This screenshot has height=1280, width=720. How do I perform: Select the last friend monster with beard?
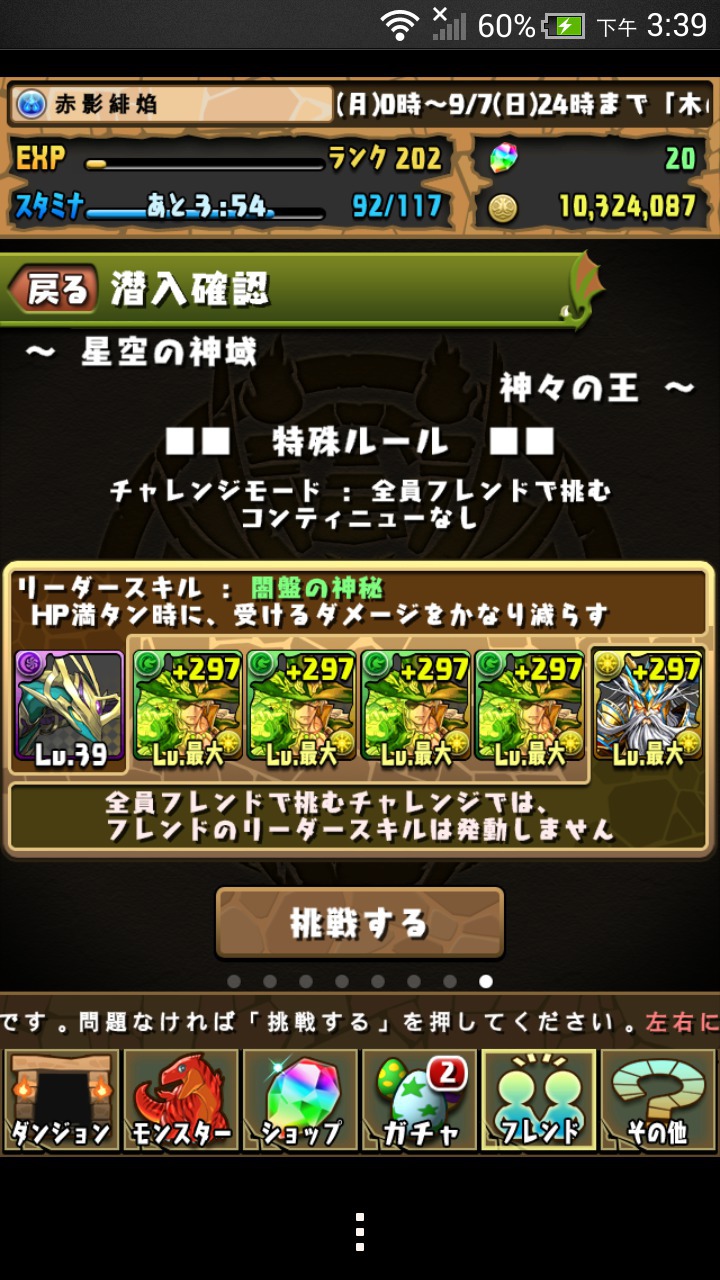[648, 708]
